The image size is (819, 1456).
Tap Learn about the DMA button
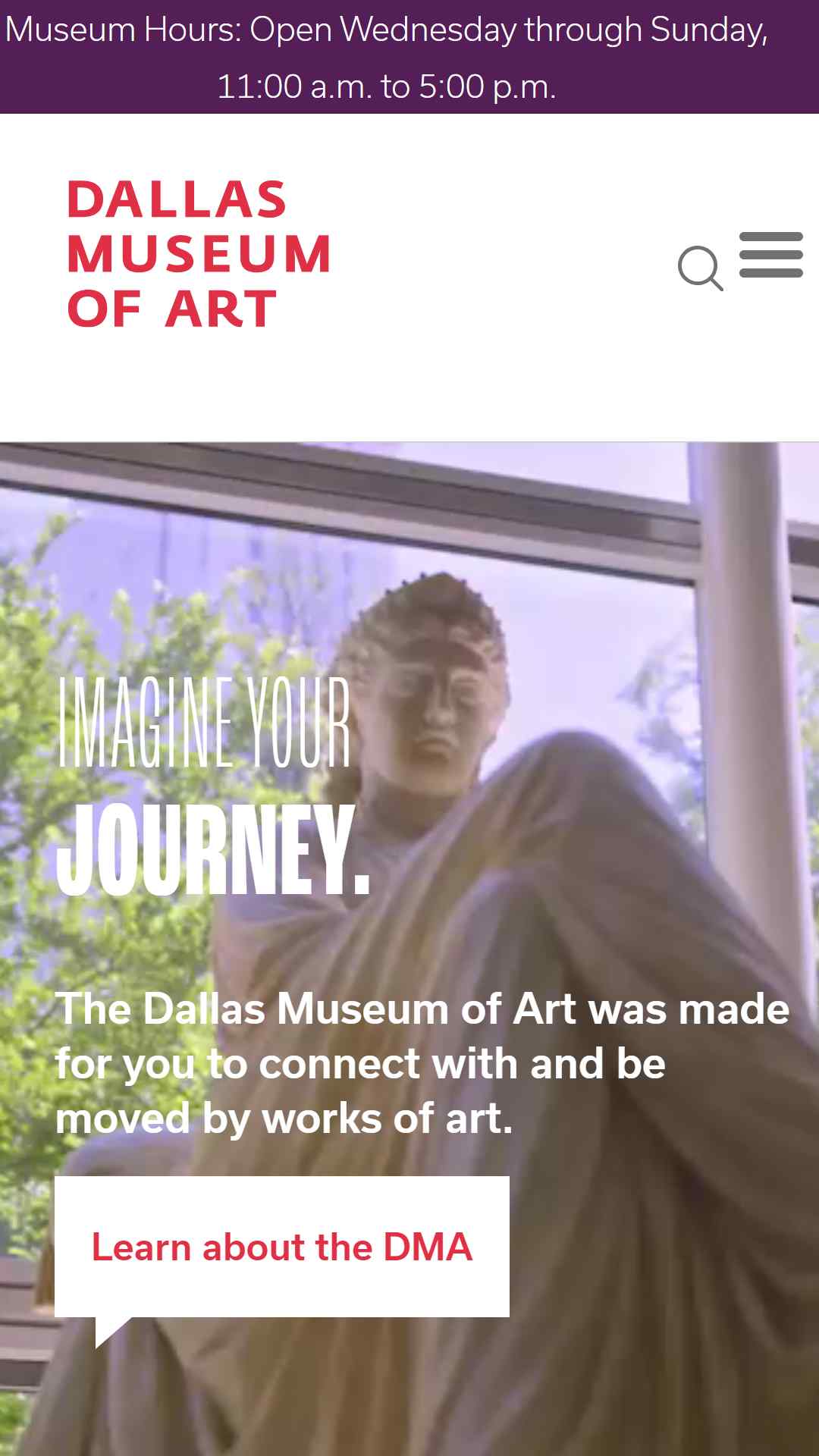point(282,1247)
